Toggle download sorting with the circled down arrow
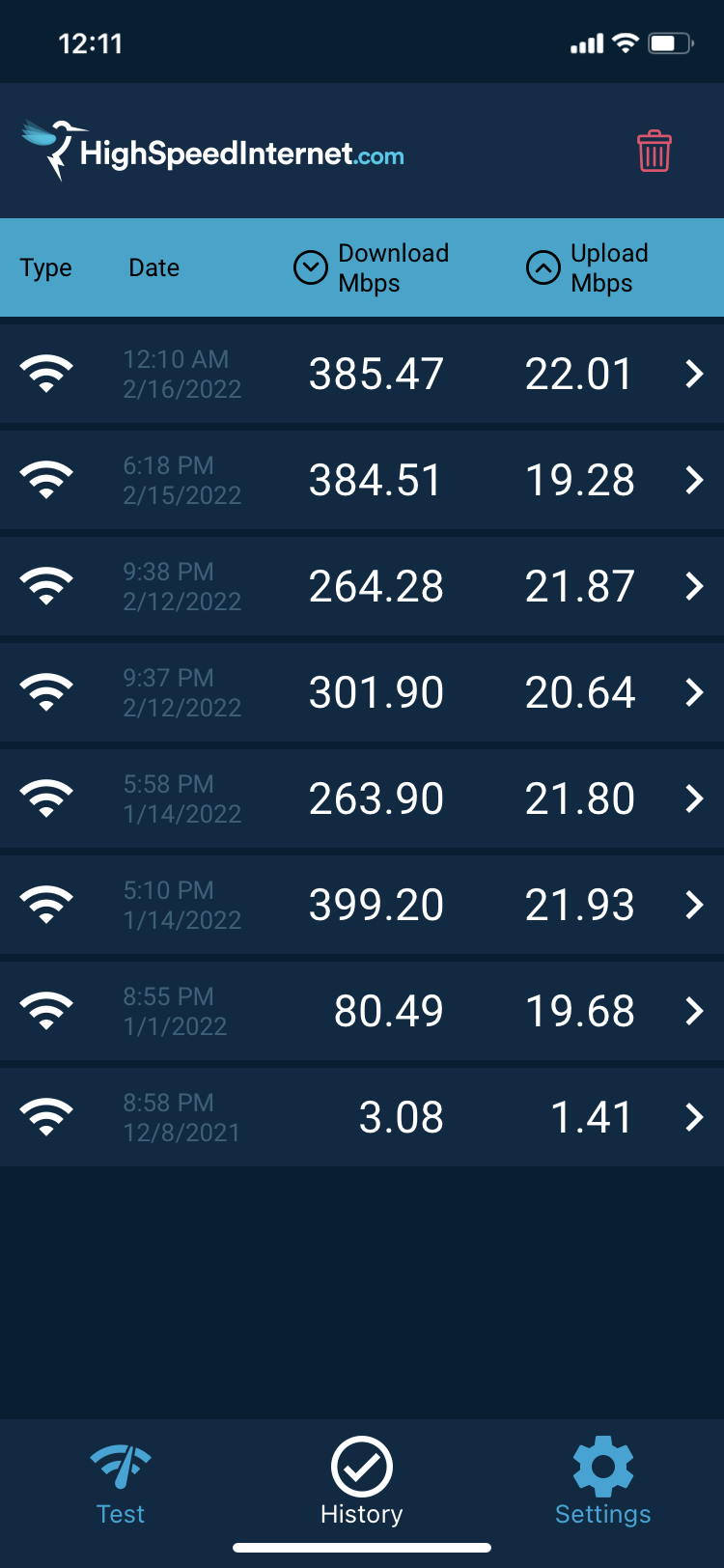Screen dimensions: 724x1568 pyautogui.click(x=310, y=267)
